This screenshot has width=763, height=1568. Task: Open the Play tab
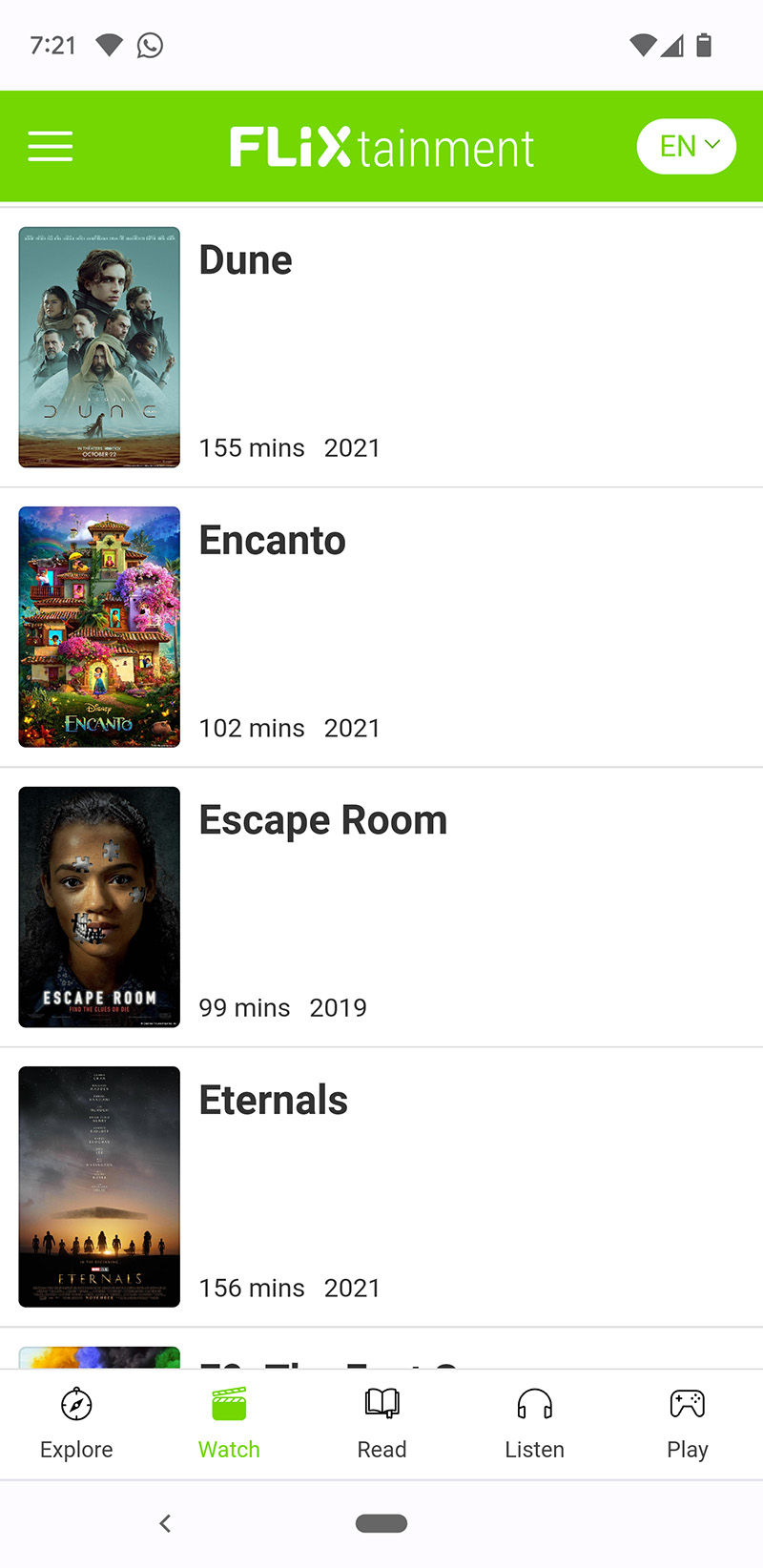coord(687,1423)
